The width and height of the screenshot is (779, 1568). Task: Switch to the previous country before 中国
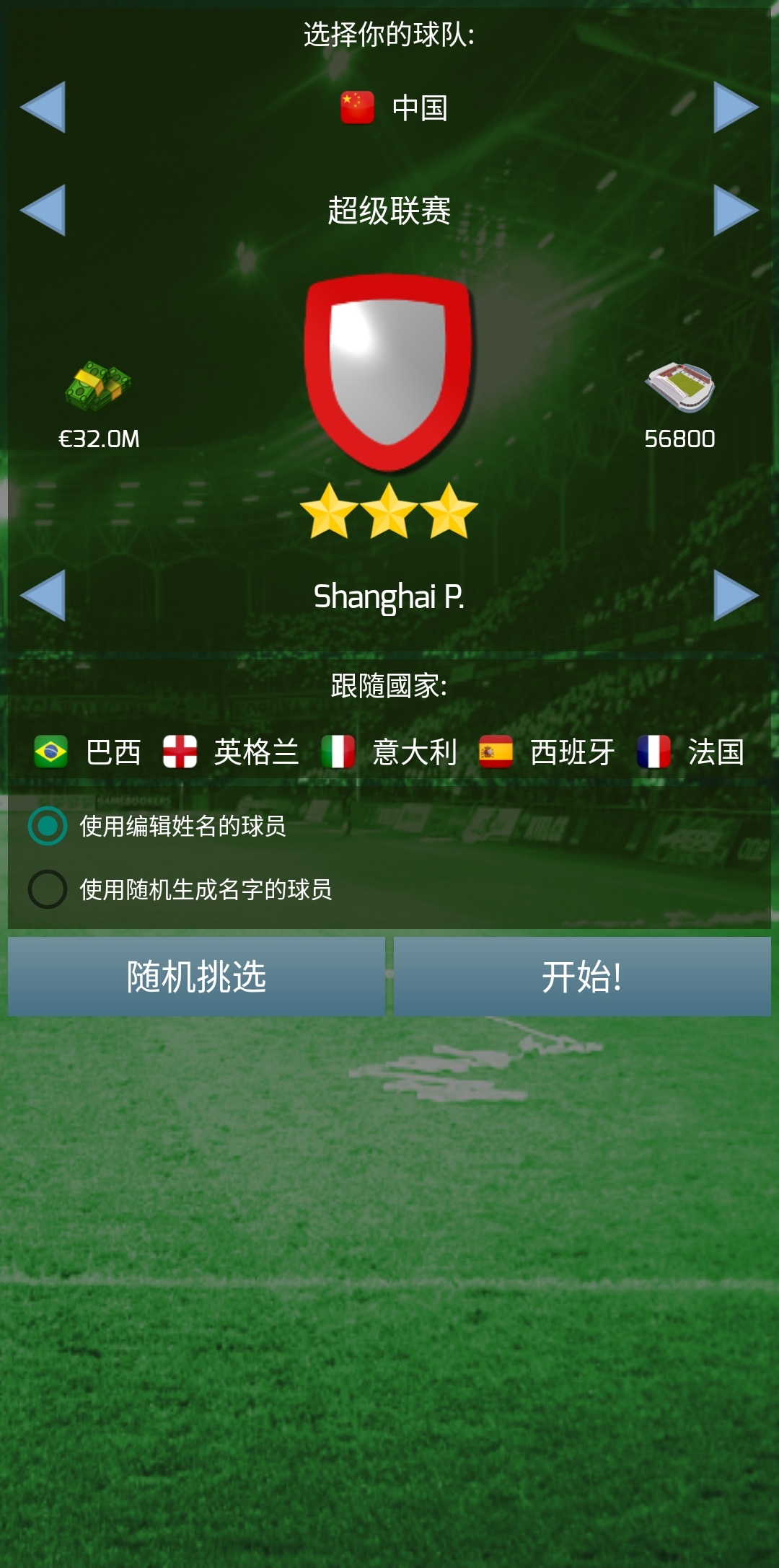click(x=43, y=107)
